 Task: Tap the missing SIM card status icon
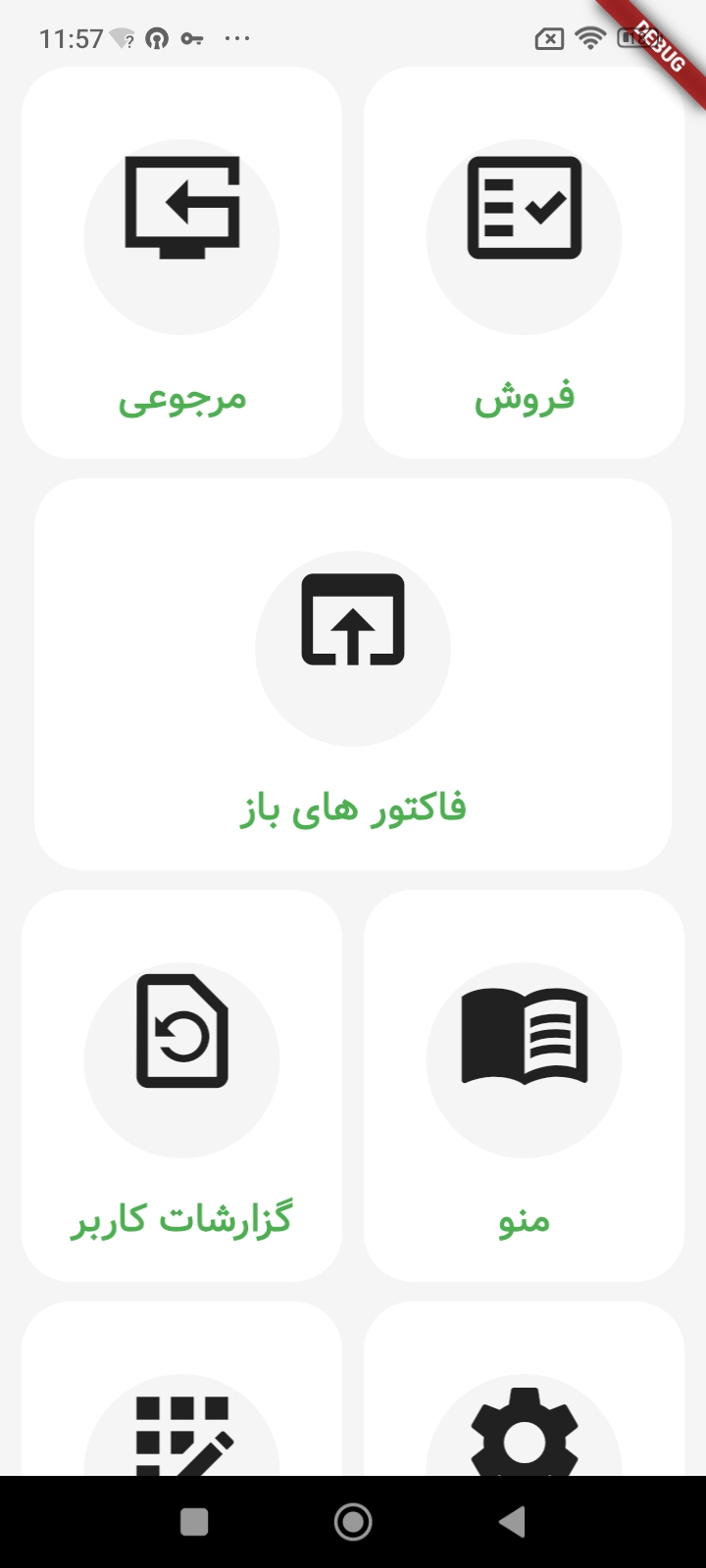pos(549,37)
